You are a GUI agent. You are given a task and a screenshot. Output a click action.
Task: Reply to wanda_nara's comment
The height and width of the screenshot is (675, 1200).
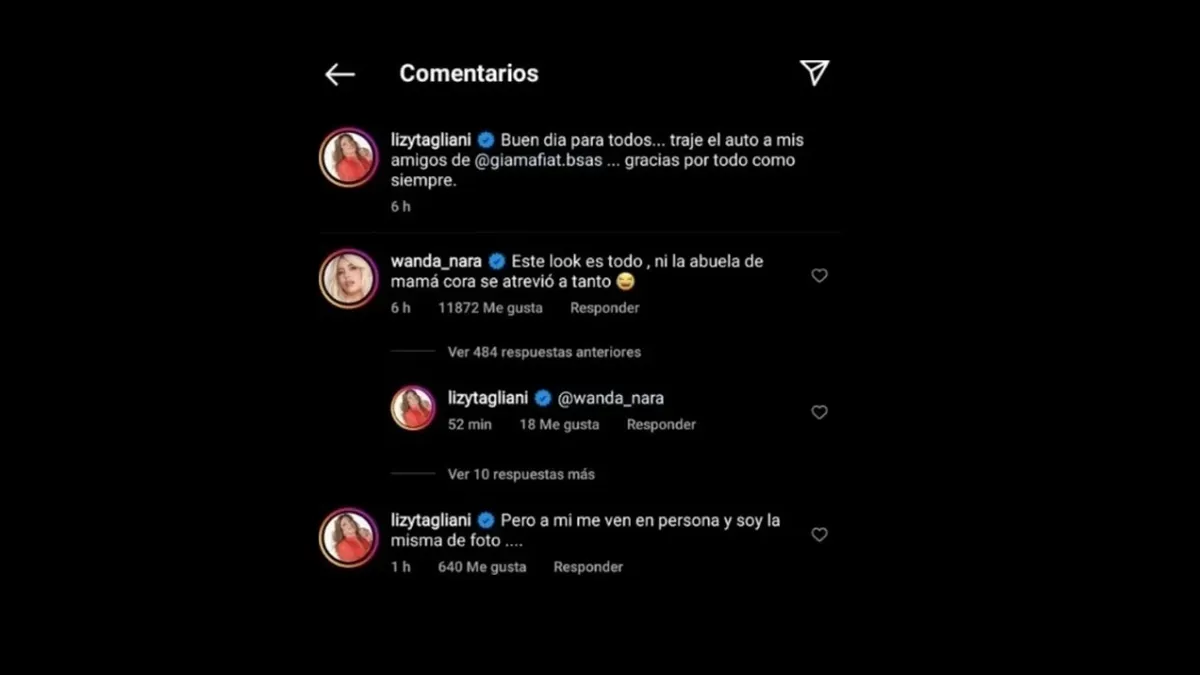[604, 308]
